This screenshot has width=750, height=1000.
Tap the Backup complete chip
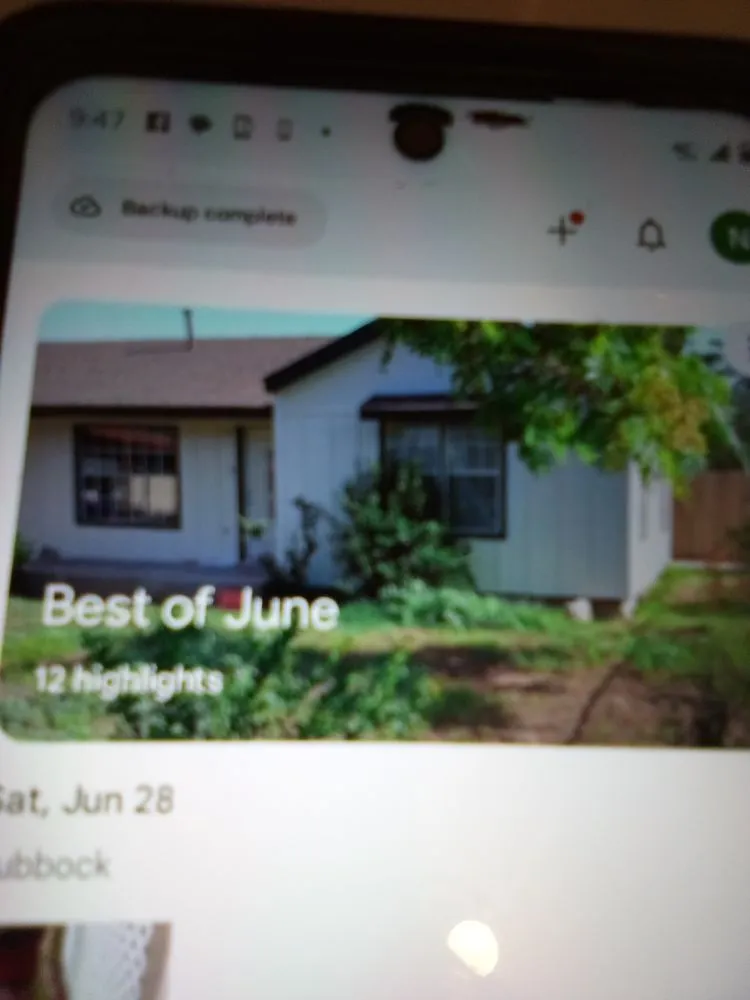pos(188,212)
